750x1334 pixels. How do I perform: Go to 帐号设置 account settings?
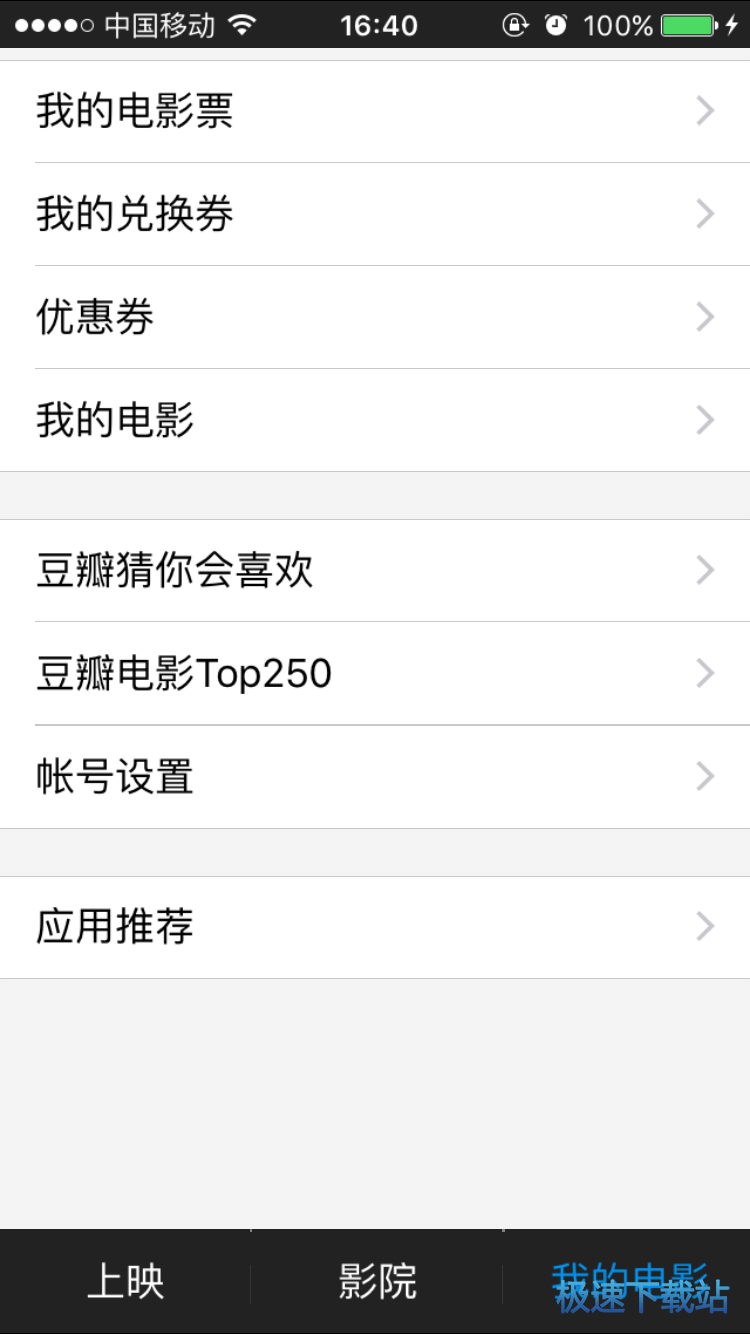[375, 777]
